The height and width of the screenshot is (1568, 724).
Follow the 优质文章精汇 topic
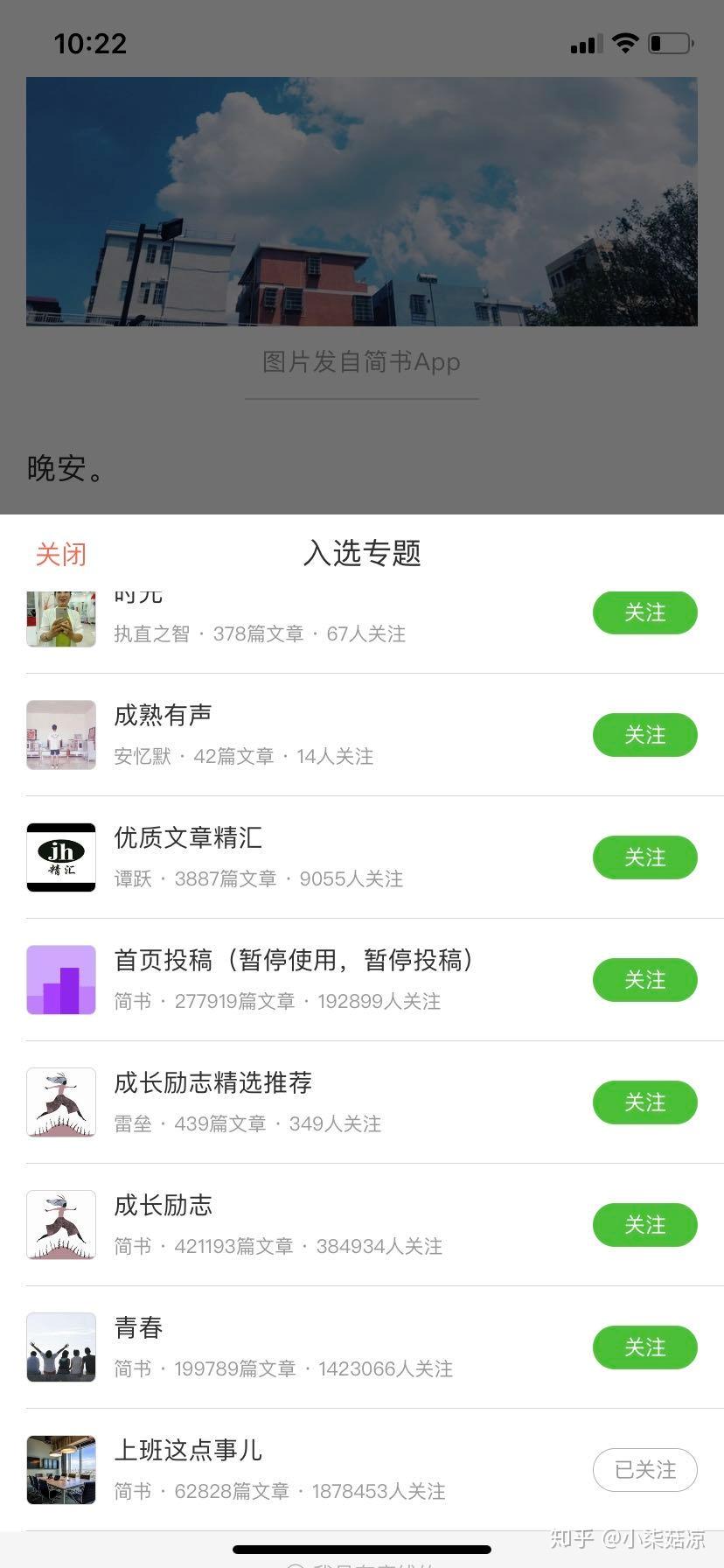[644, 857]
